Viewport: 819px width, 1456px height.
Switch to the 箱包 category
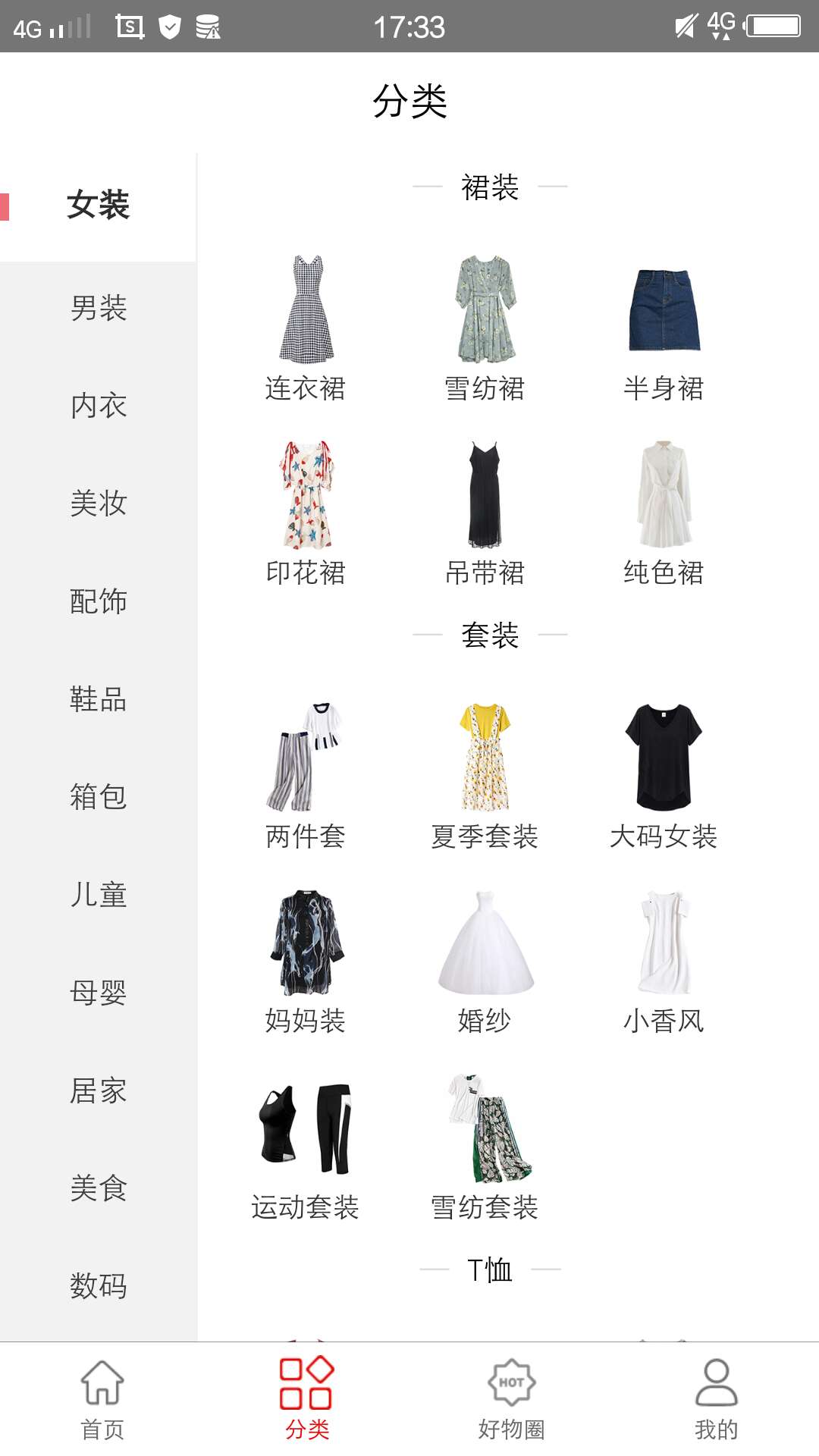[x=99, y=797]
